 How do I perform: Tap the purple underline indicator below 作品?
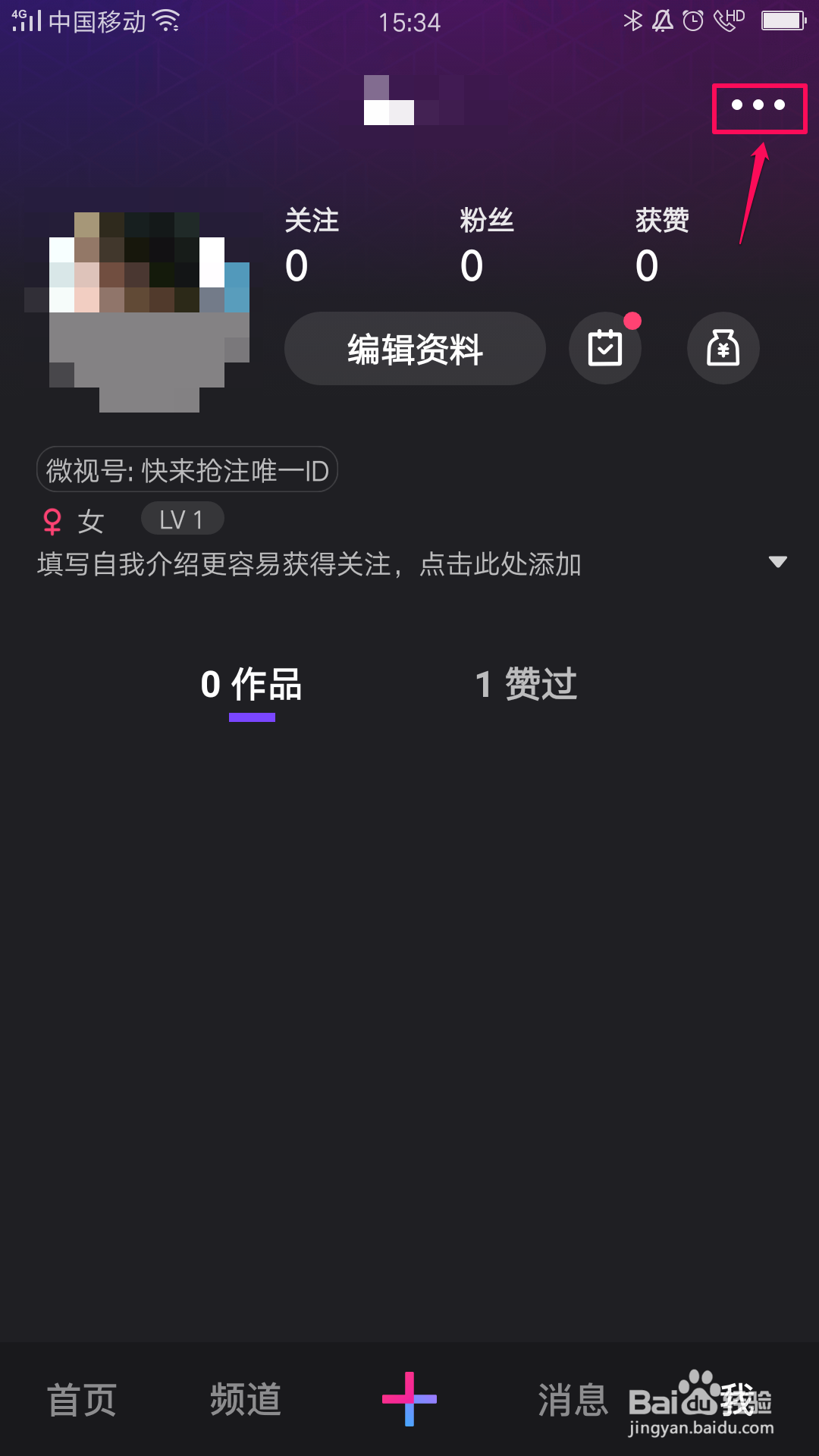(252, 716)
